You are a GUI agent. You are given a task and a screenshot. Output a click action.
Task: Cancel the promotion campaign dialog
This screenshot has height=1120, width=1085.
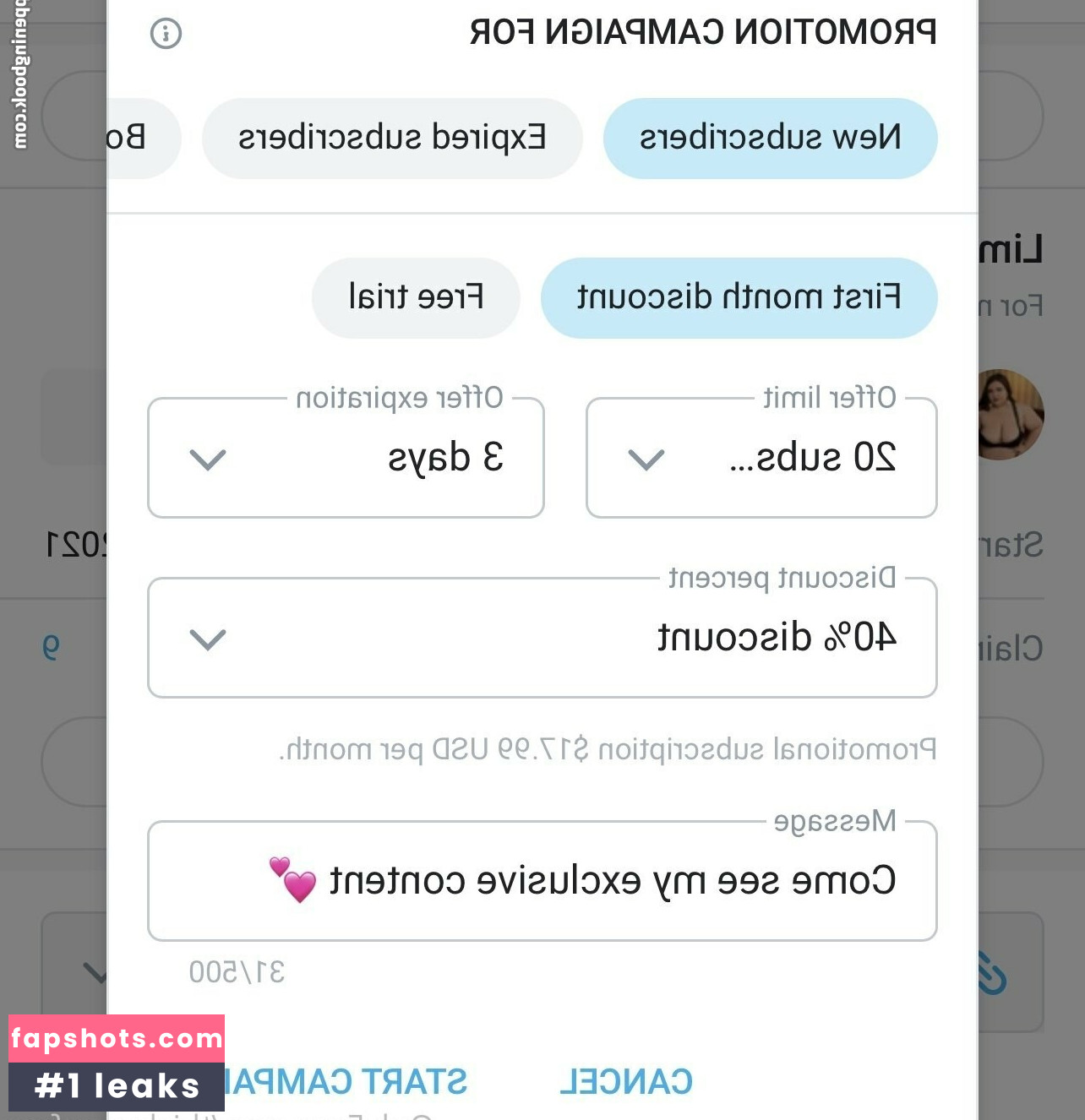click(626, 1082)
